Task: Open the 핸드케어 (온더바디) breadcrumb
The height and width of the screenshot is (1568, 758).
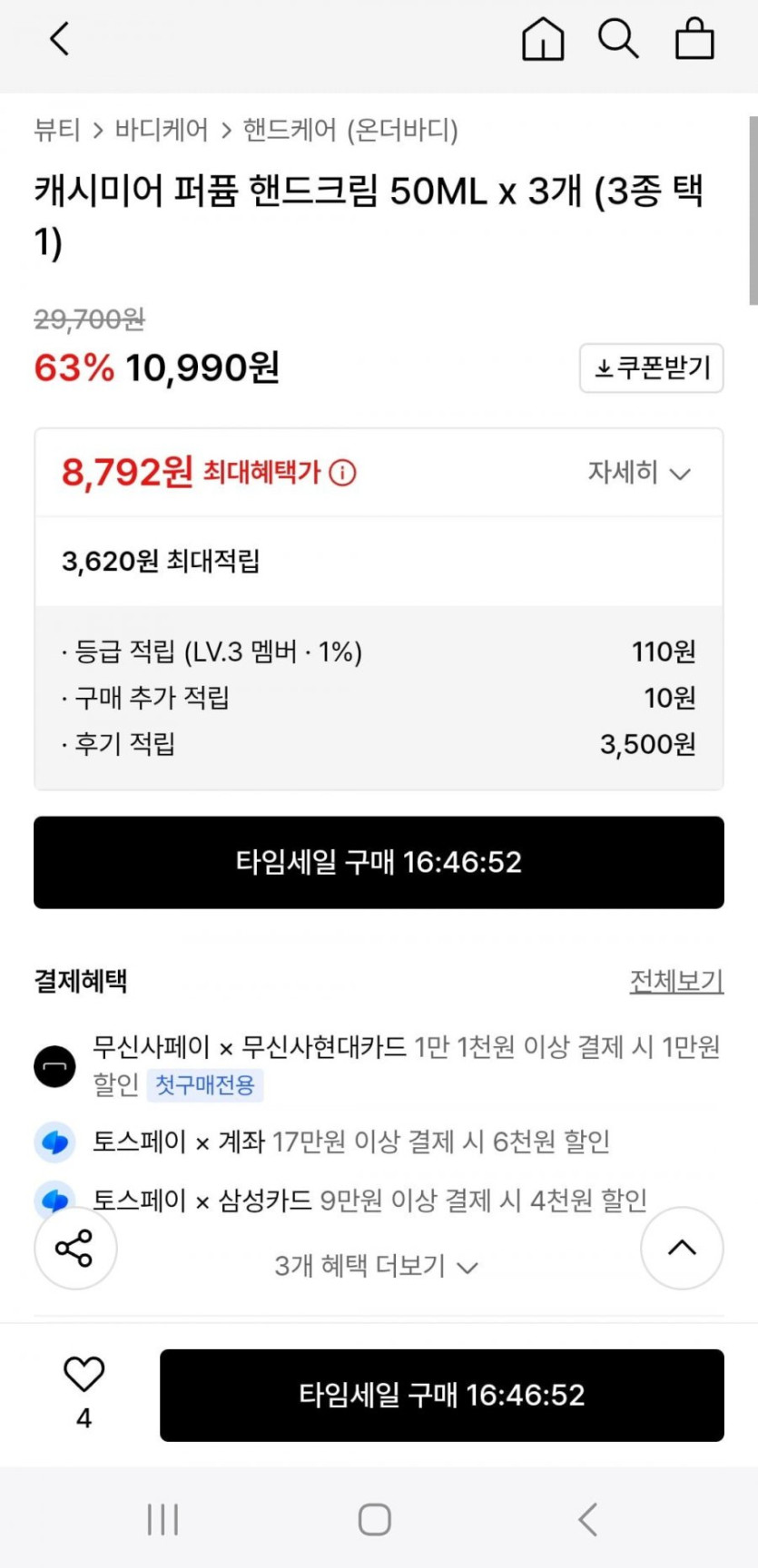Action: click(x=350, y=130)
